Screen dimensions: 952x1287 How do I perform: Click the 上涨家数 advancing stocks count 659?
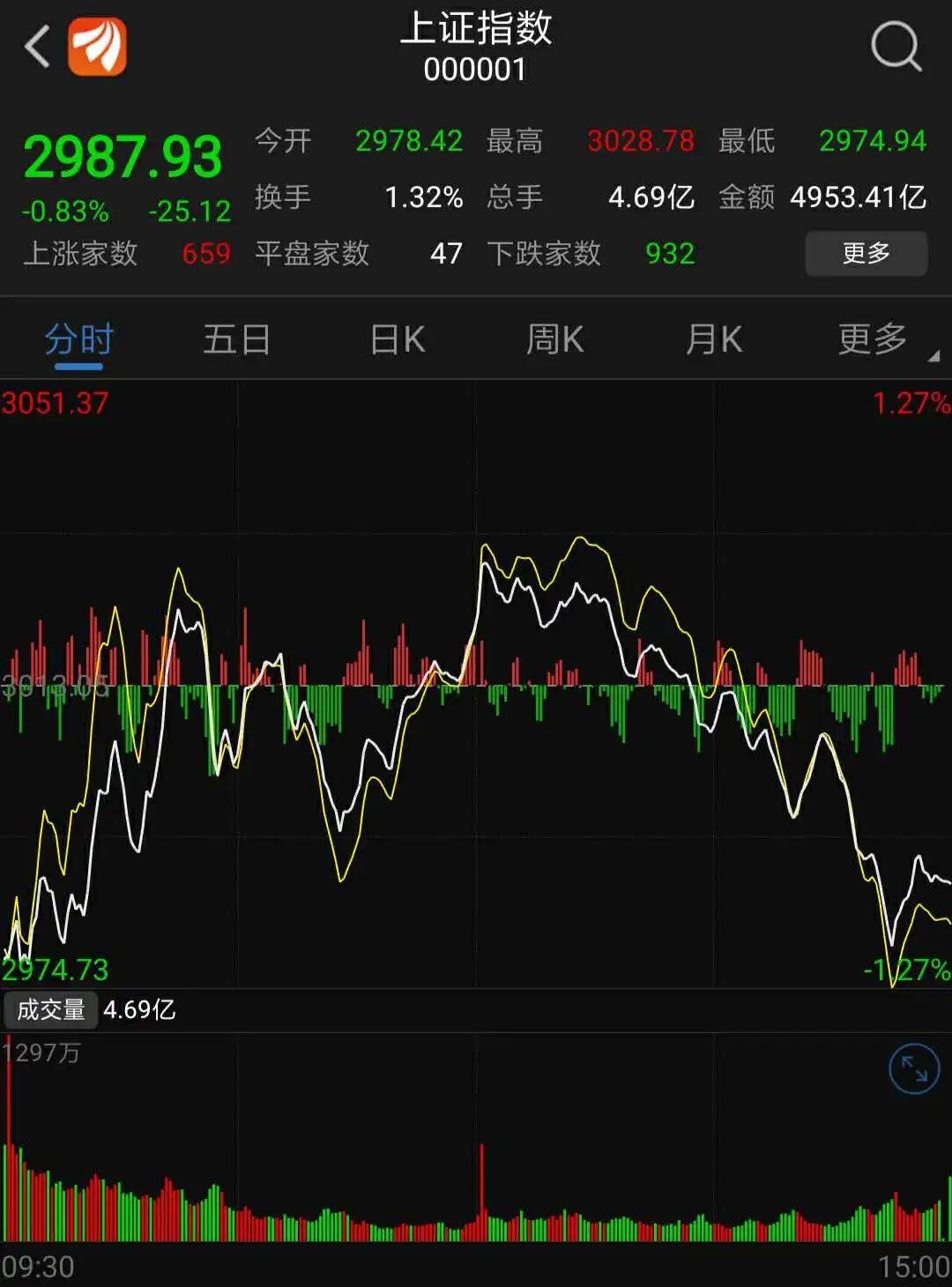click(x=205, y=254)
